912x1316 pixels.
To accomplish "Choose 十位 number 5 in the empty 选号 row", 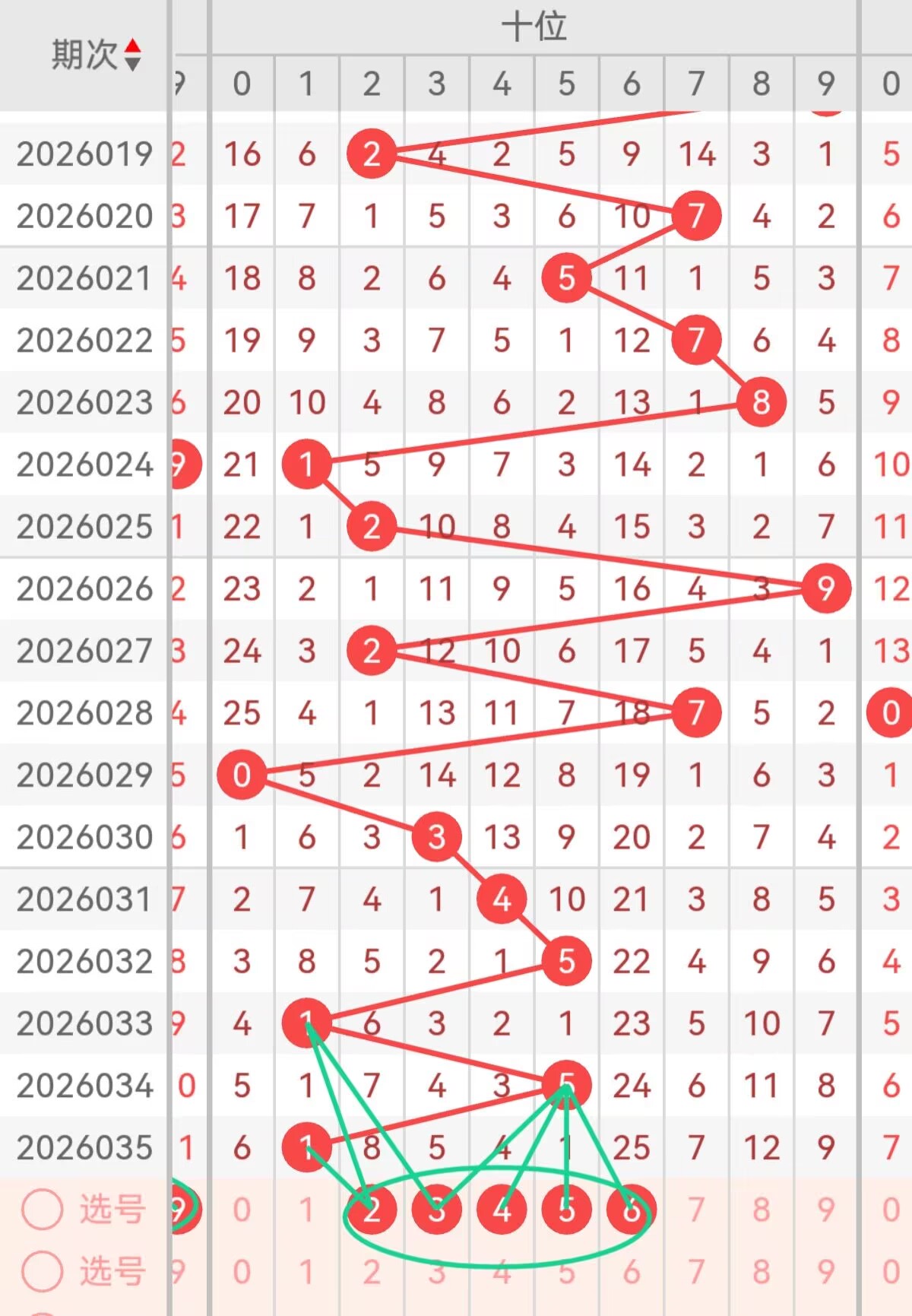I will pos(566,1271).
